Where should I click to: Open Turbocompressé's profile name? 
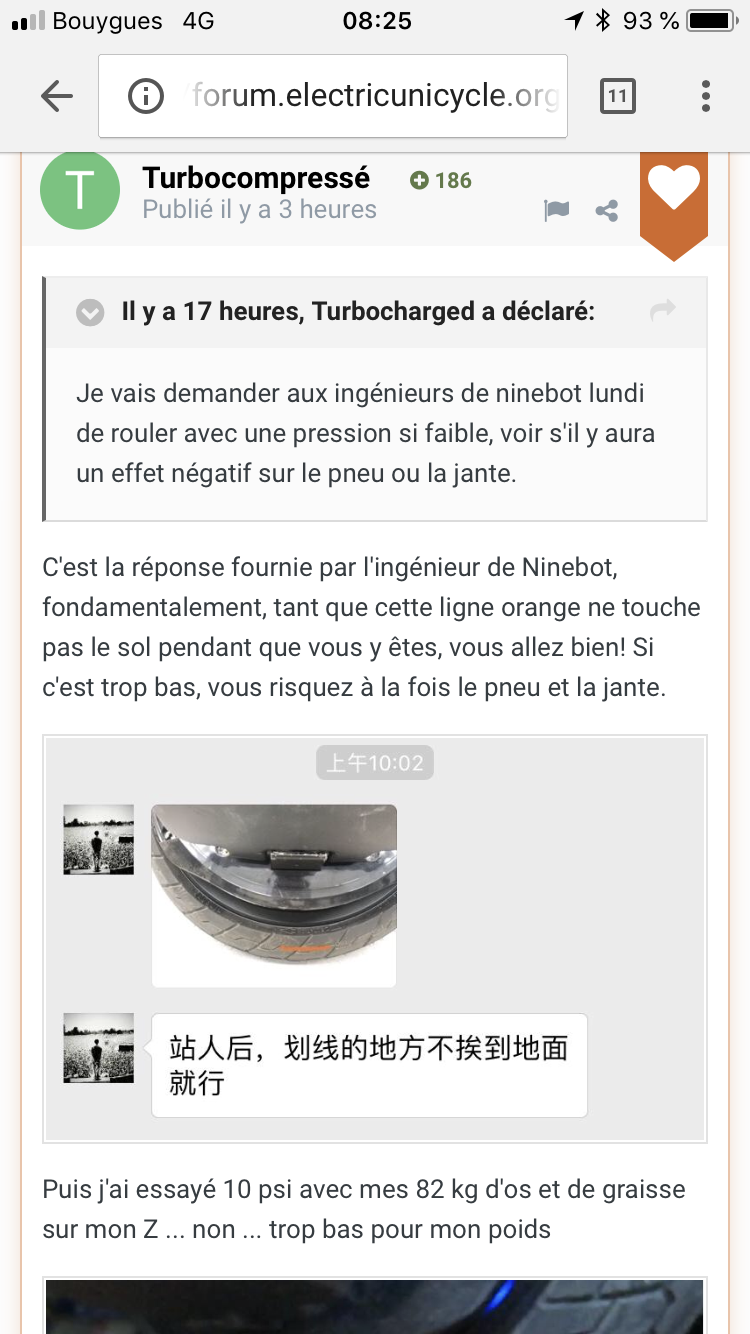(x=256, y=178)
